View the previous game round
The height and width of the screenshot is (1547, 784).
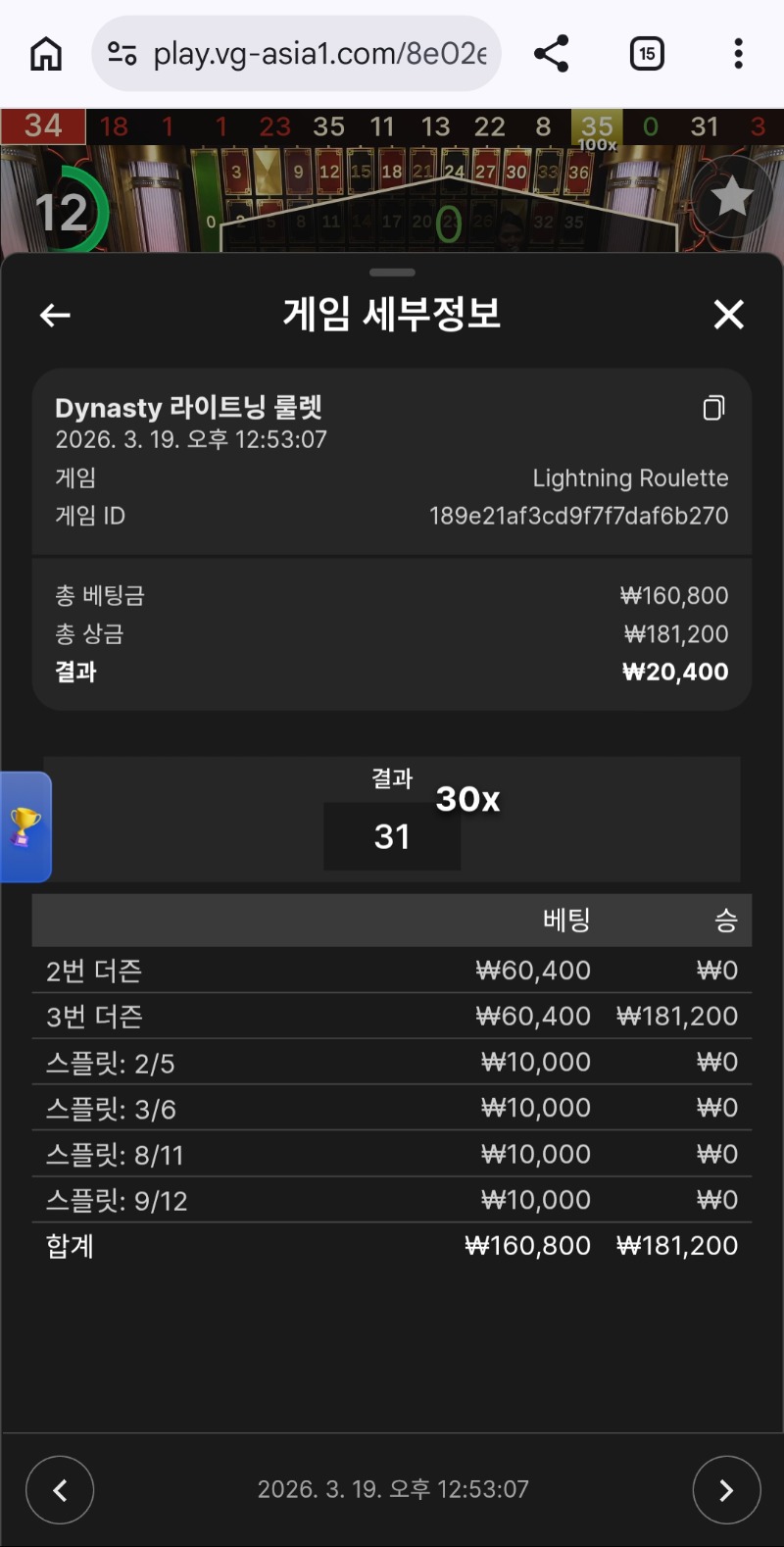(x=60, y=1490)
